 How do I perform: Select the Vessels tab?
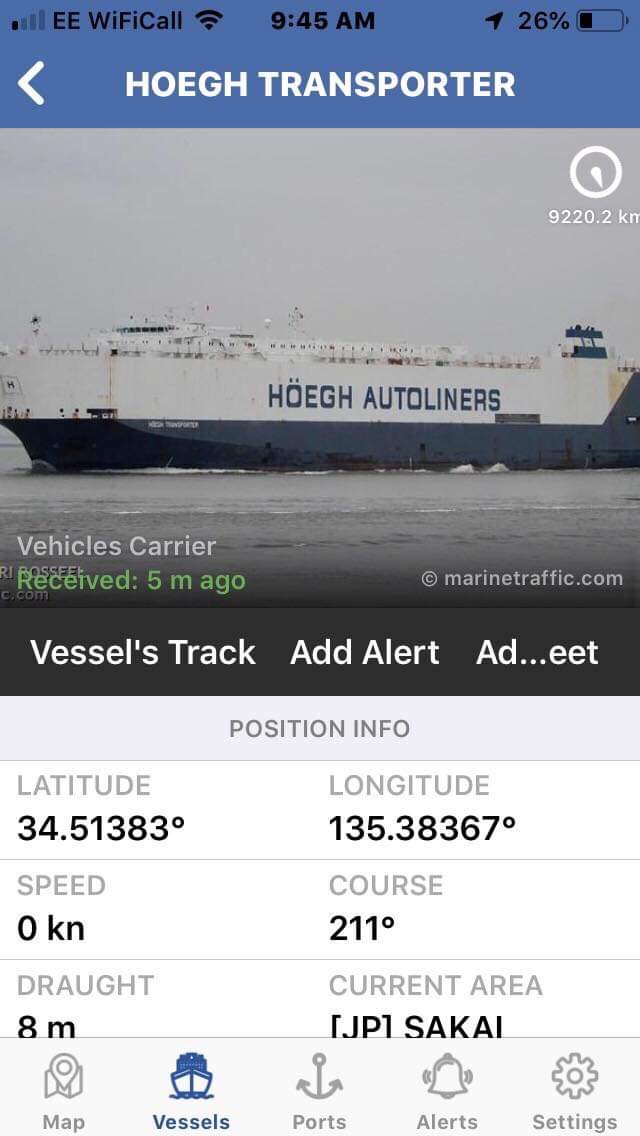(191, 1092)
